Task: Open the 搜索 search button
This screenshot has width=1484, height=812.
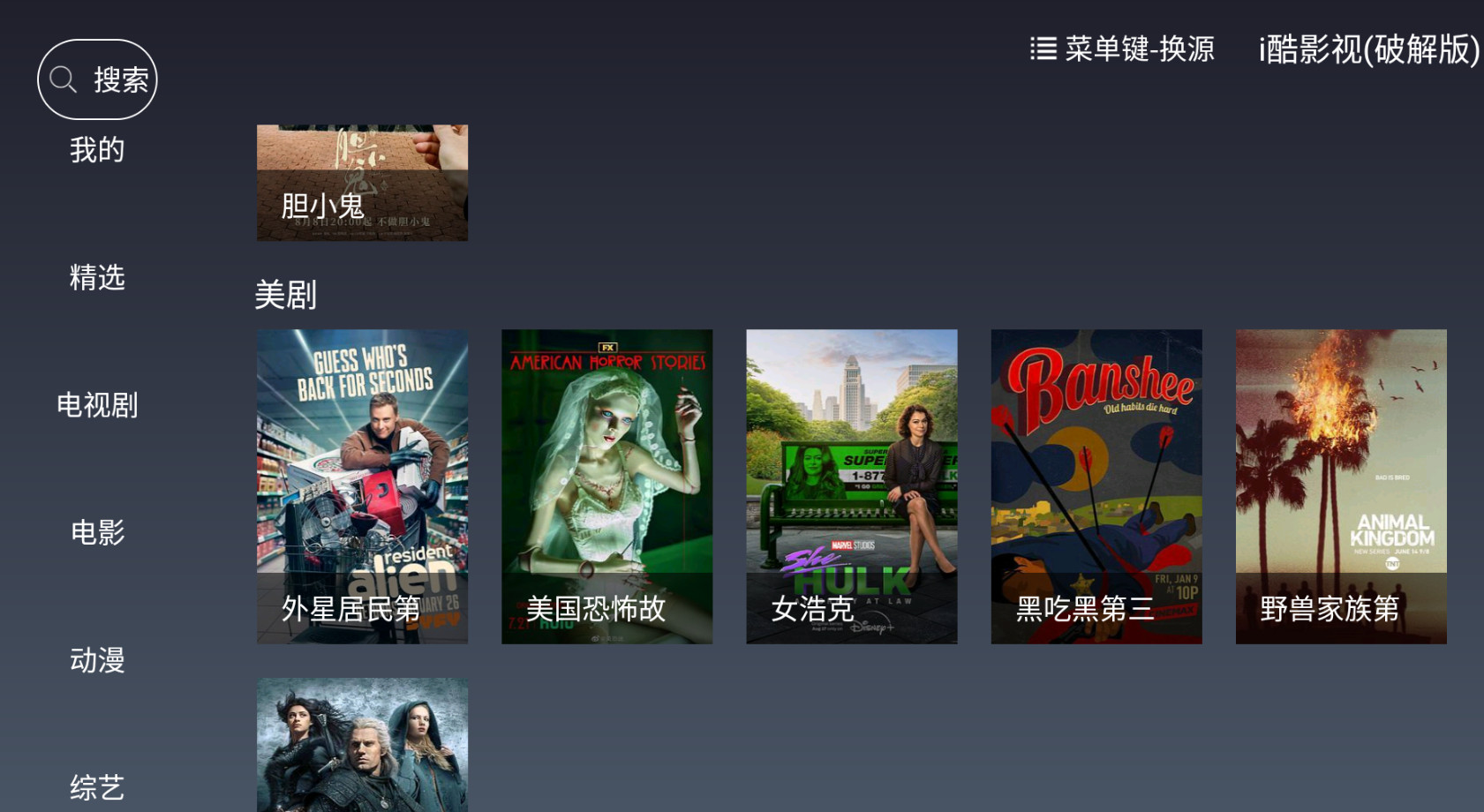Action: (97, 79)
